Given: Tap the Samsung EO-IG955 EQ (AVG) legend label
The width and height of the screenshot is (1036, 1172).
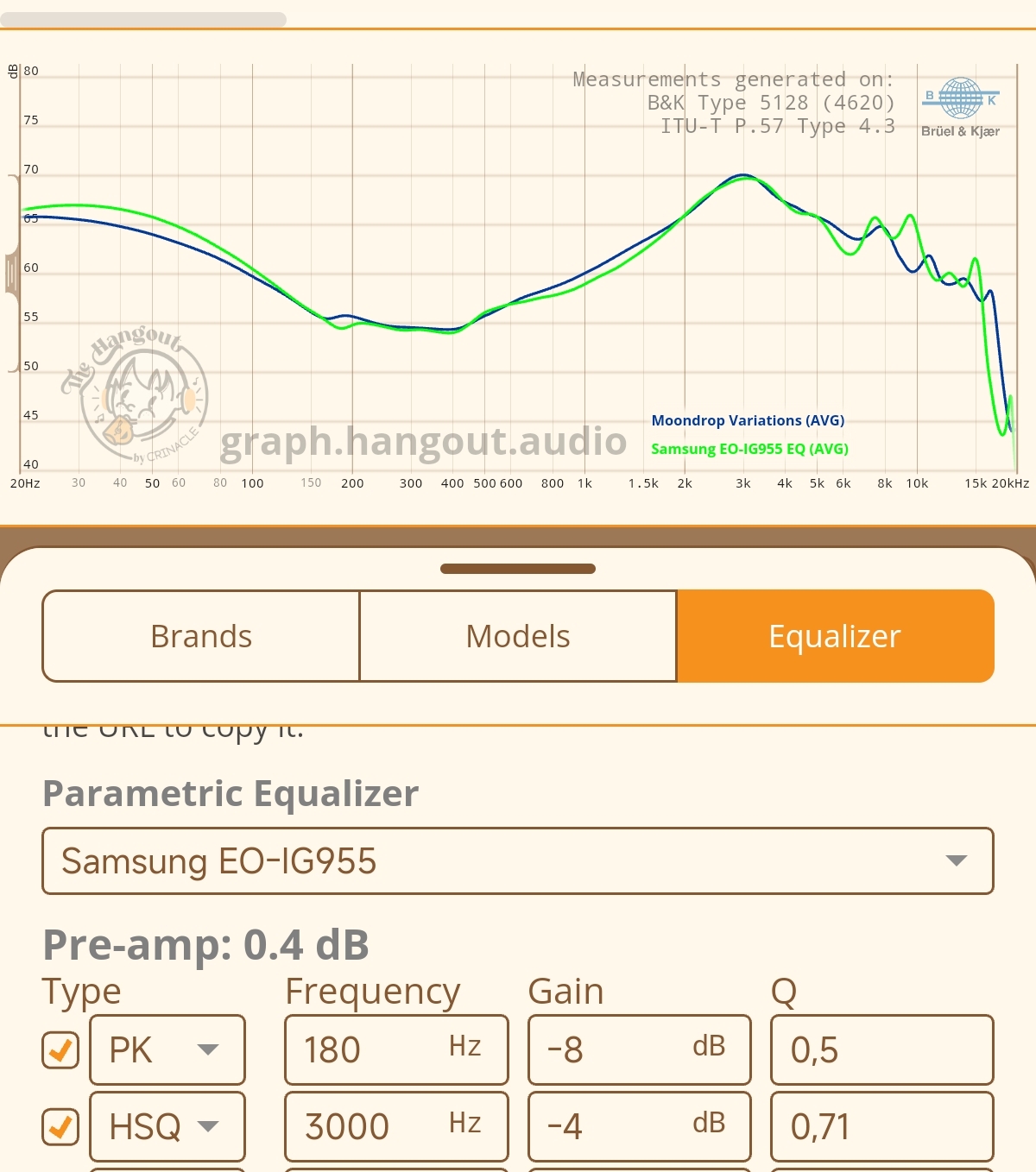Looking at the screenshot, I should coord(749,449).
